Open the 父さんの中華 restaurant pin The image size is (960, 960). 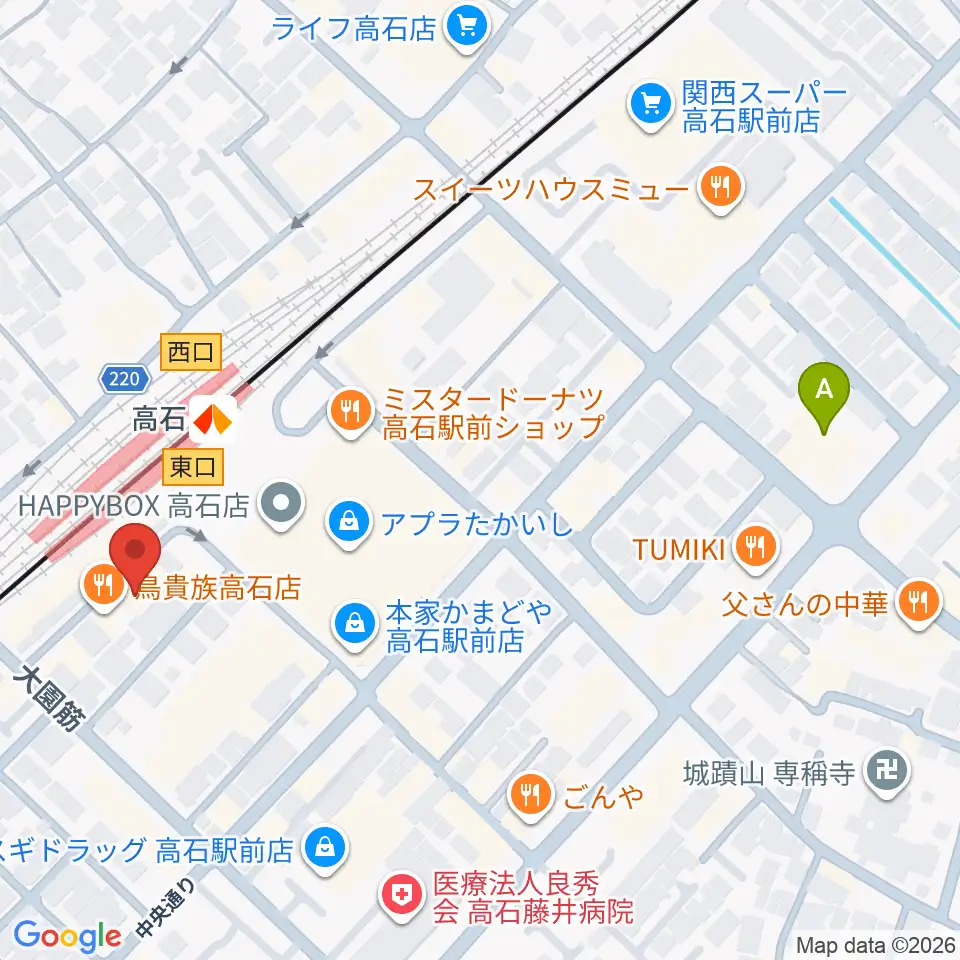point(918,604)
